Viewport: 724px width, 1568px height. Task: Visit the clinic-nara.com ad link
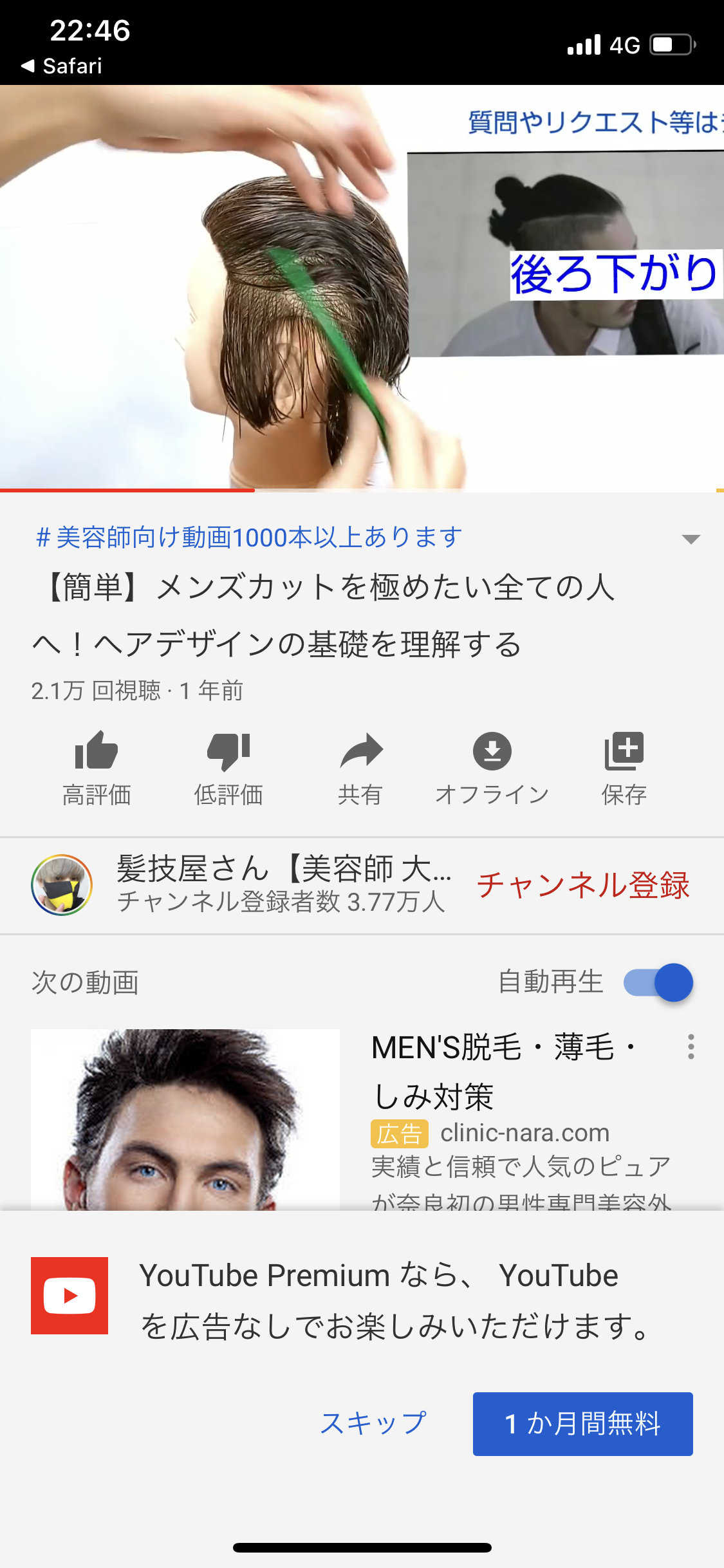tap(524, 1133)
